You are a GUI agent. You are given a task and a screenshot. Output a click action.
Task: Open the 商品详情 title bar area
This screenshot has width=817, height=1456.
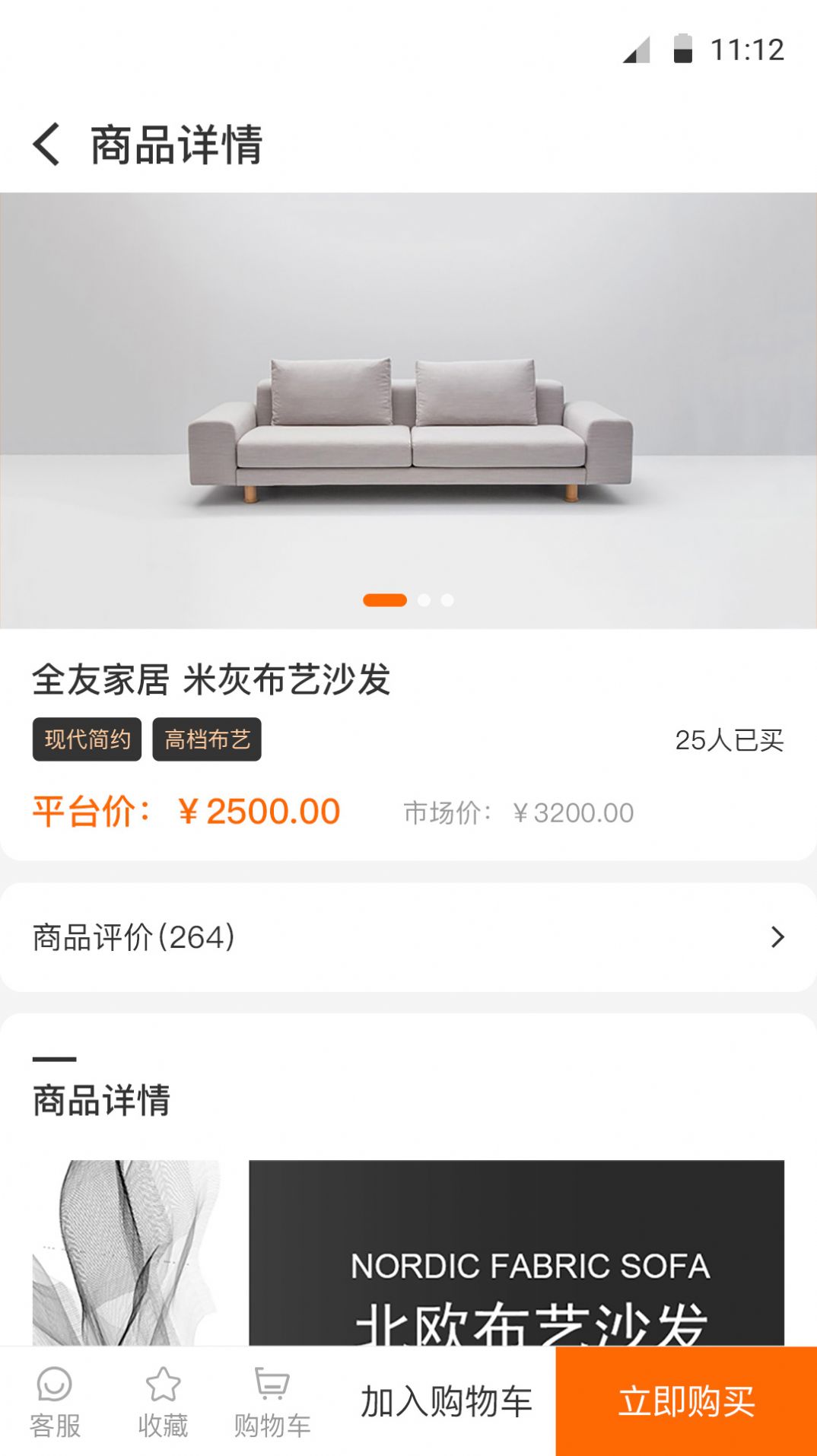[x=173, y=145]
